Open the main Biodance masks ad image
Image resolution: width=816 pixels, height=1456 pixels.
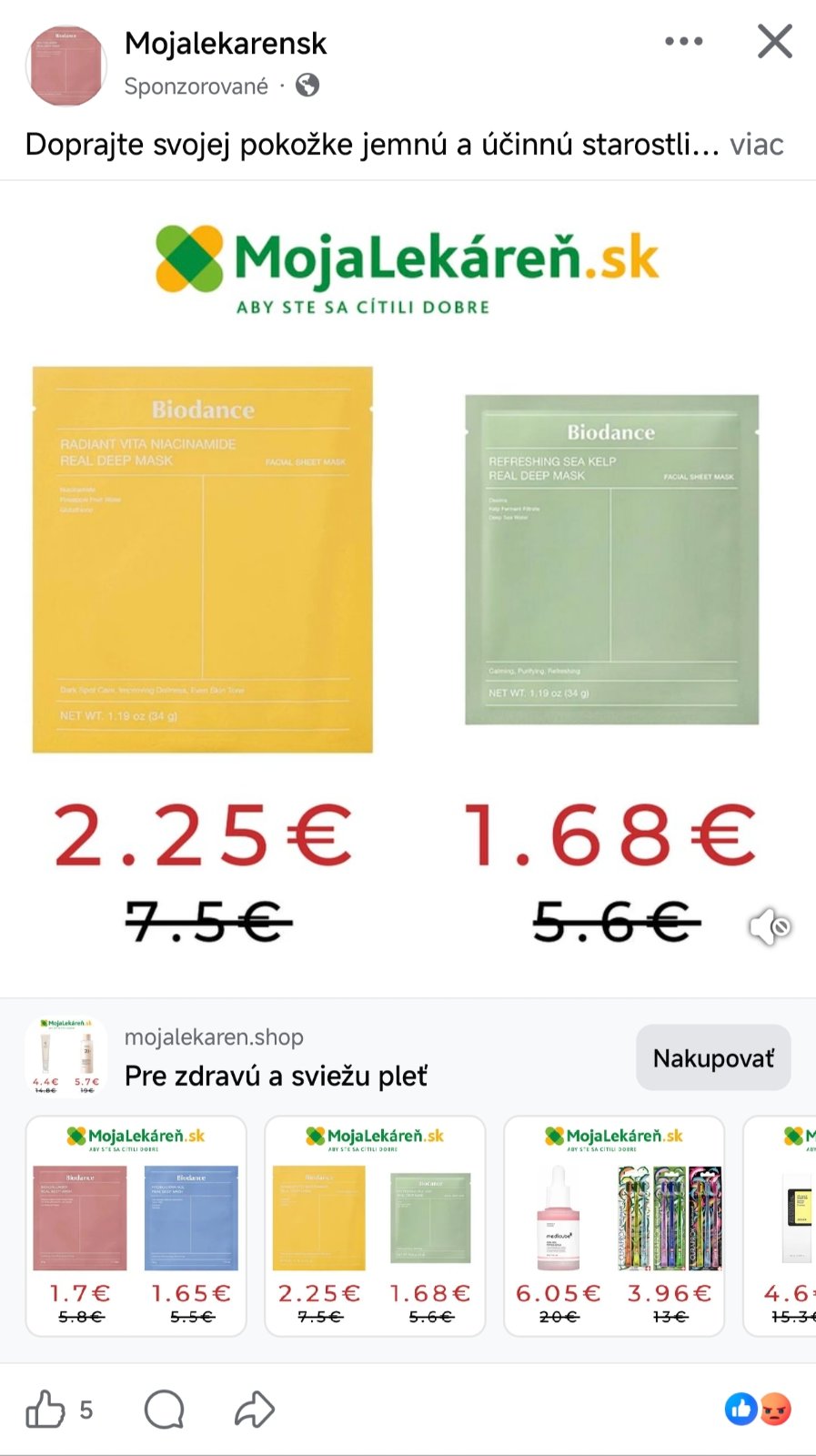point(408,582)
